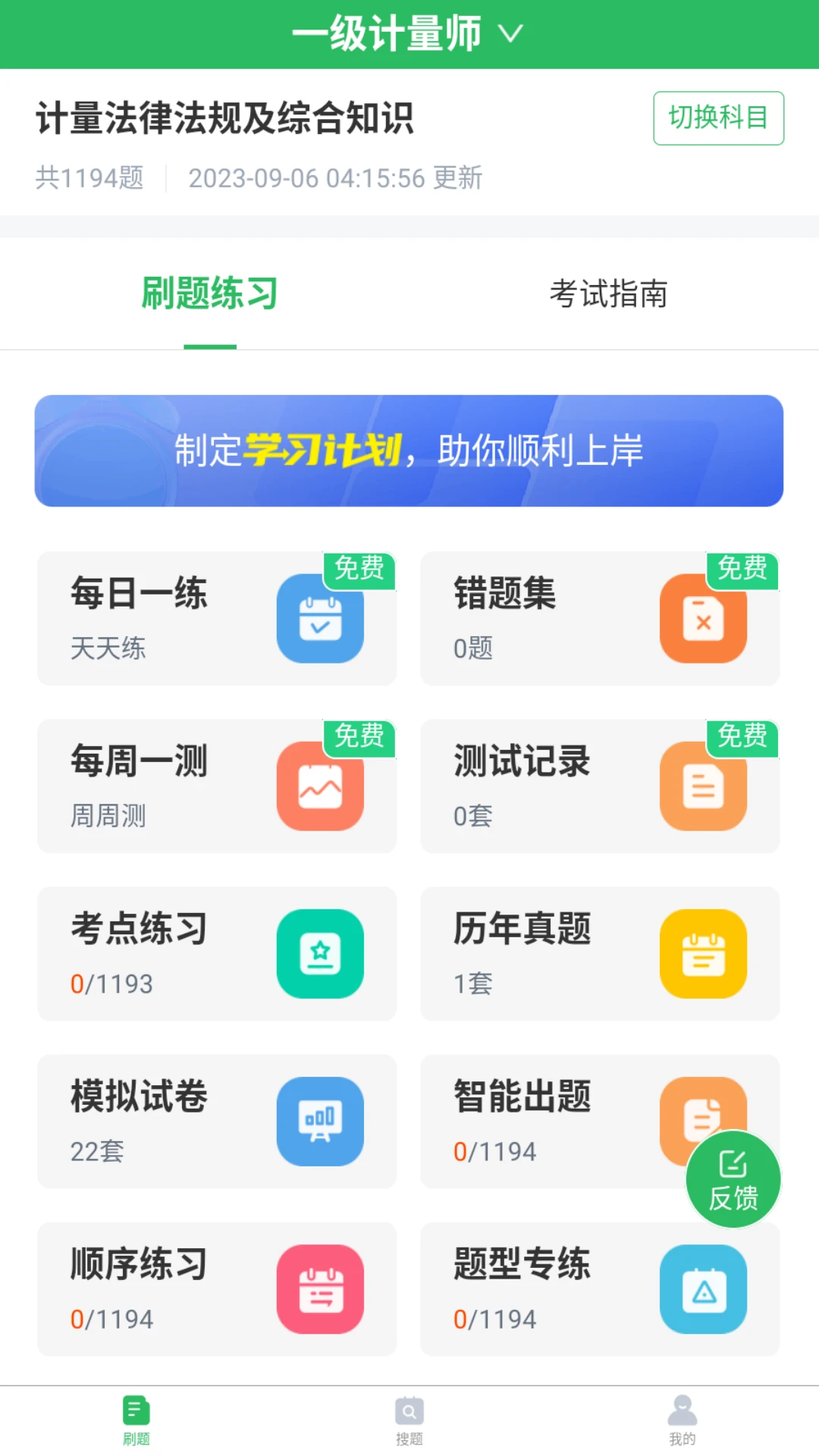The width and height of the screenshot is (819, 1456).
Task: Open the 模拟试卷 mock exam icon
Action: point(321,1122)
